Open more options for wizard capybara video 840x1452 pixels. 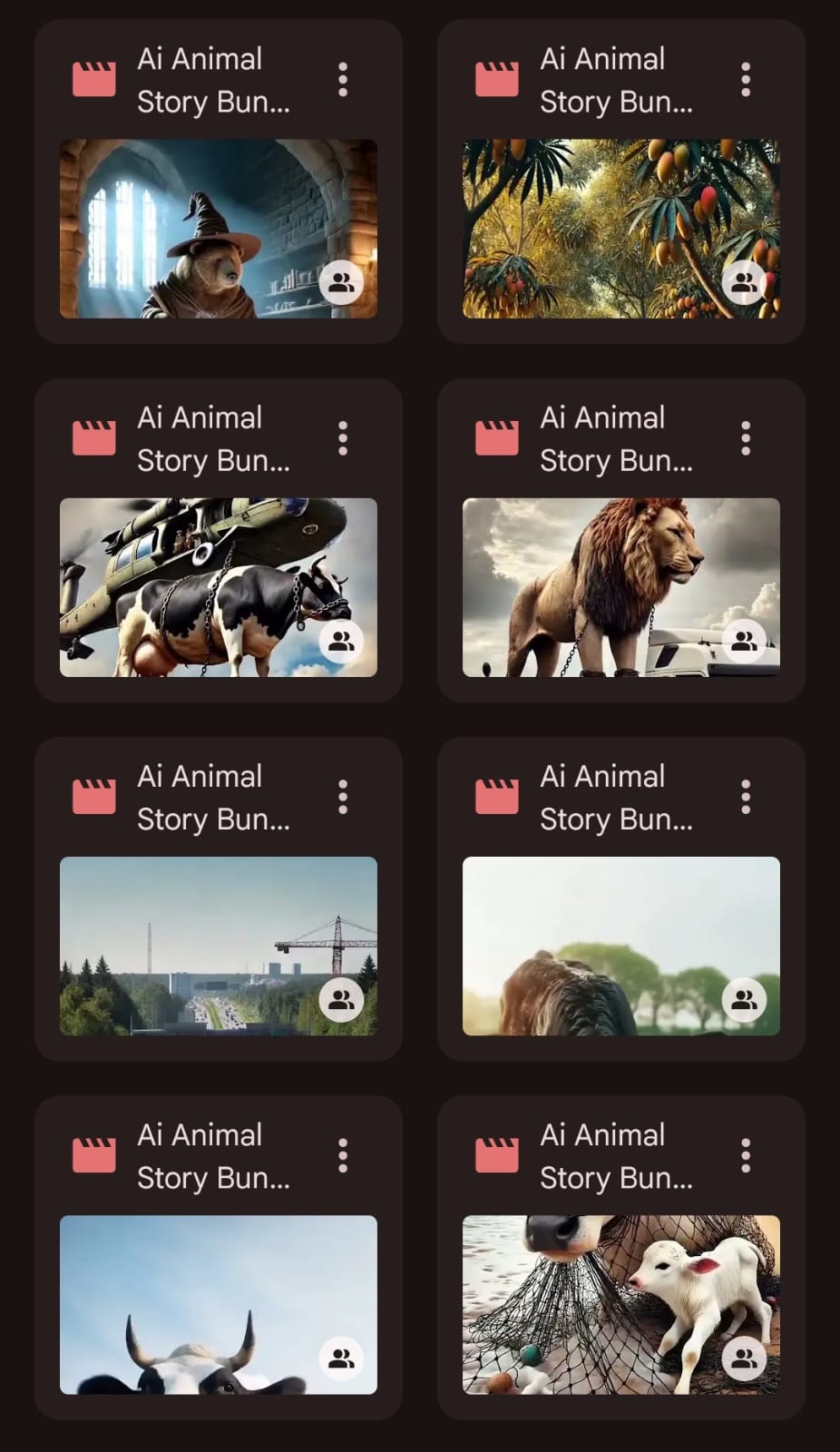pyautogui.click(x=343, y=80)
